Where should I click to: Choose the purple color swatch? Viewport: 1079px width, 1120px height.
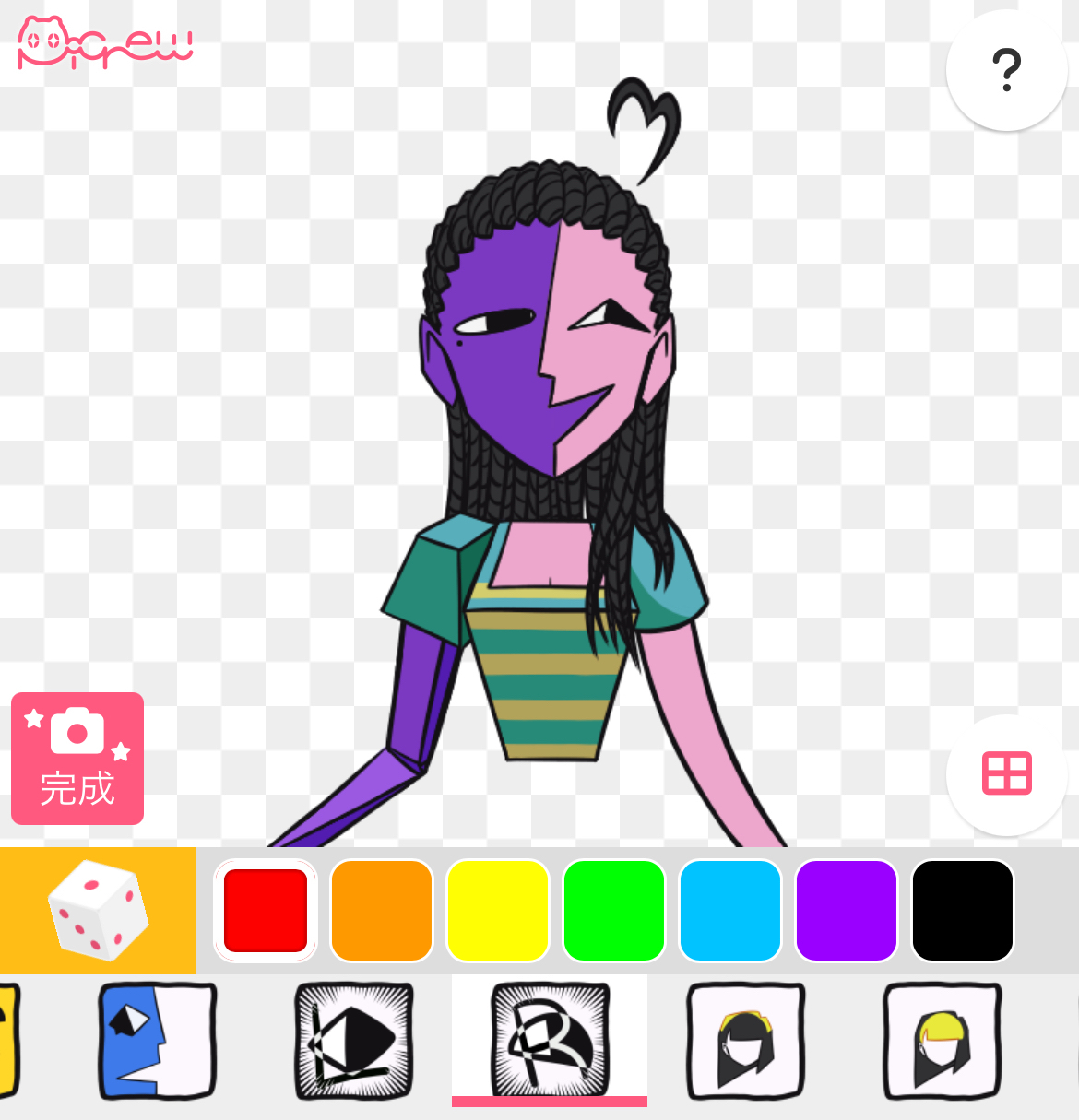[x=847, y=910]
